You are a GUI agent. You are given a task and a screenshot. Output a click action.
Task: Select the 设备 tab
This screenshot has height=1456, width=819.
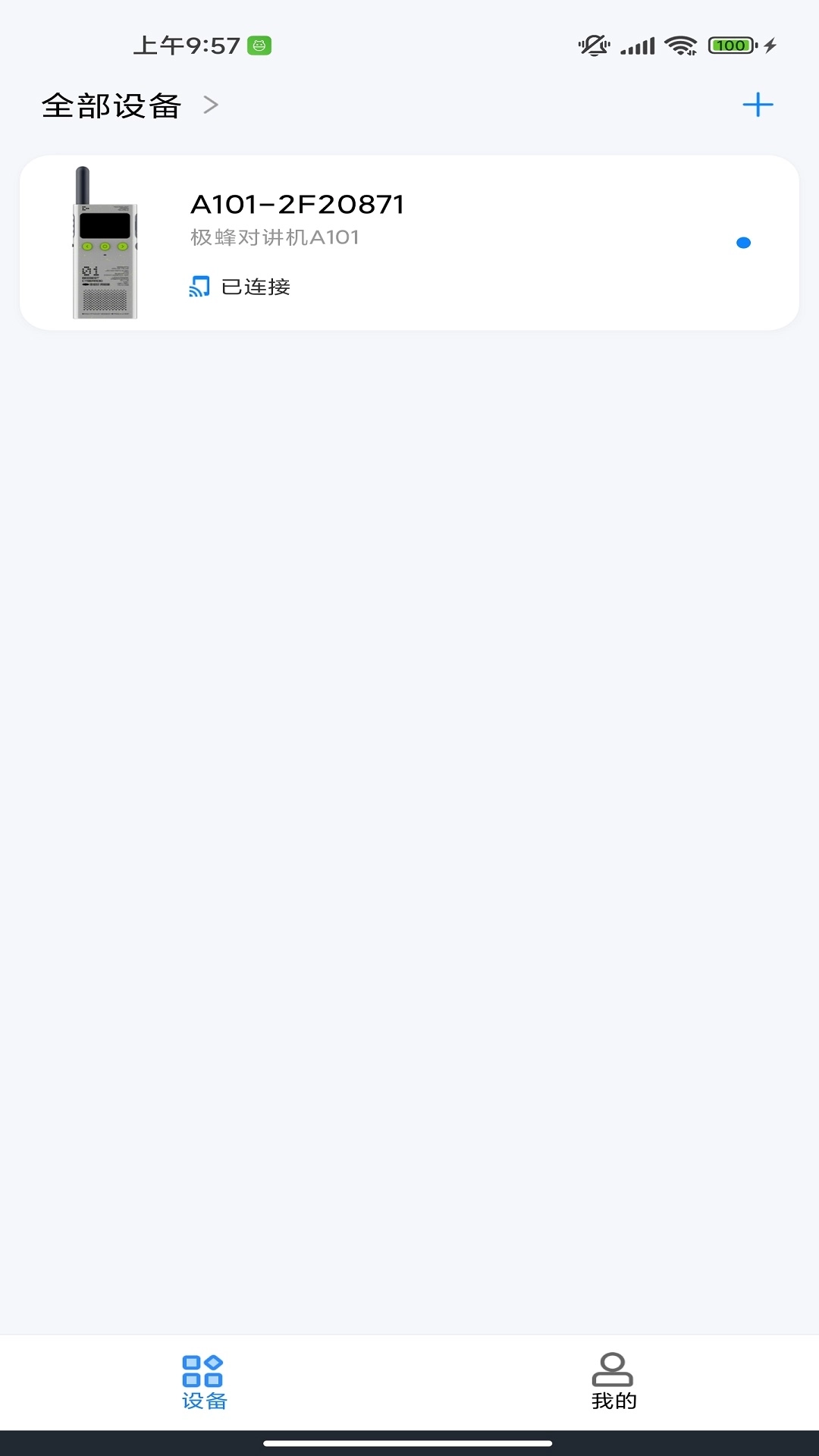click(204, 1382)
